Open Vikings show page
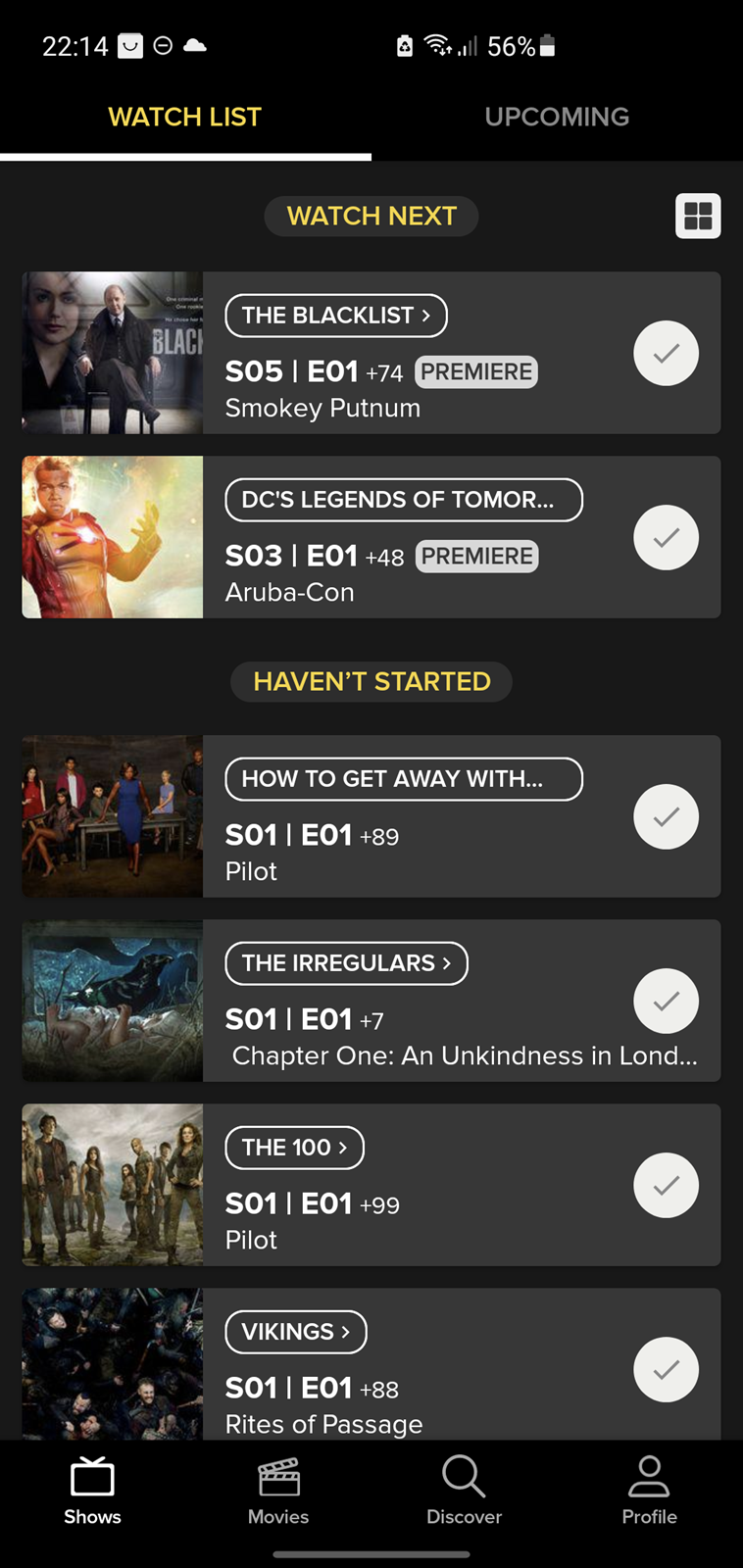This screenshot has width=743, height=1568. point(296,1332)
